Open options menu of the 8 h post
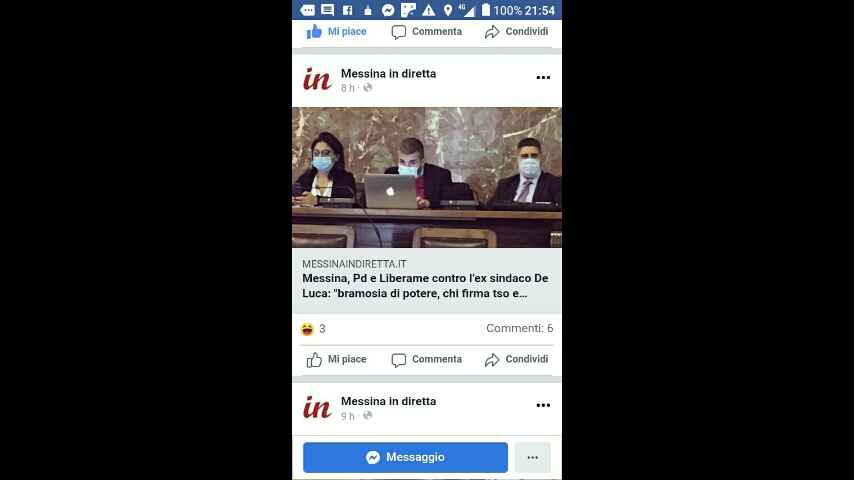The width and height of the screenshot is (854, 480). tap(543, 77)
